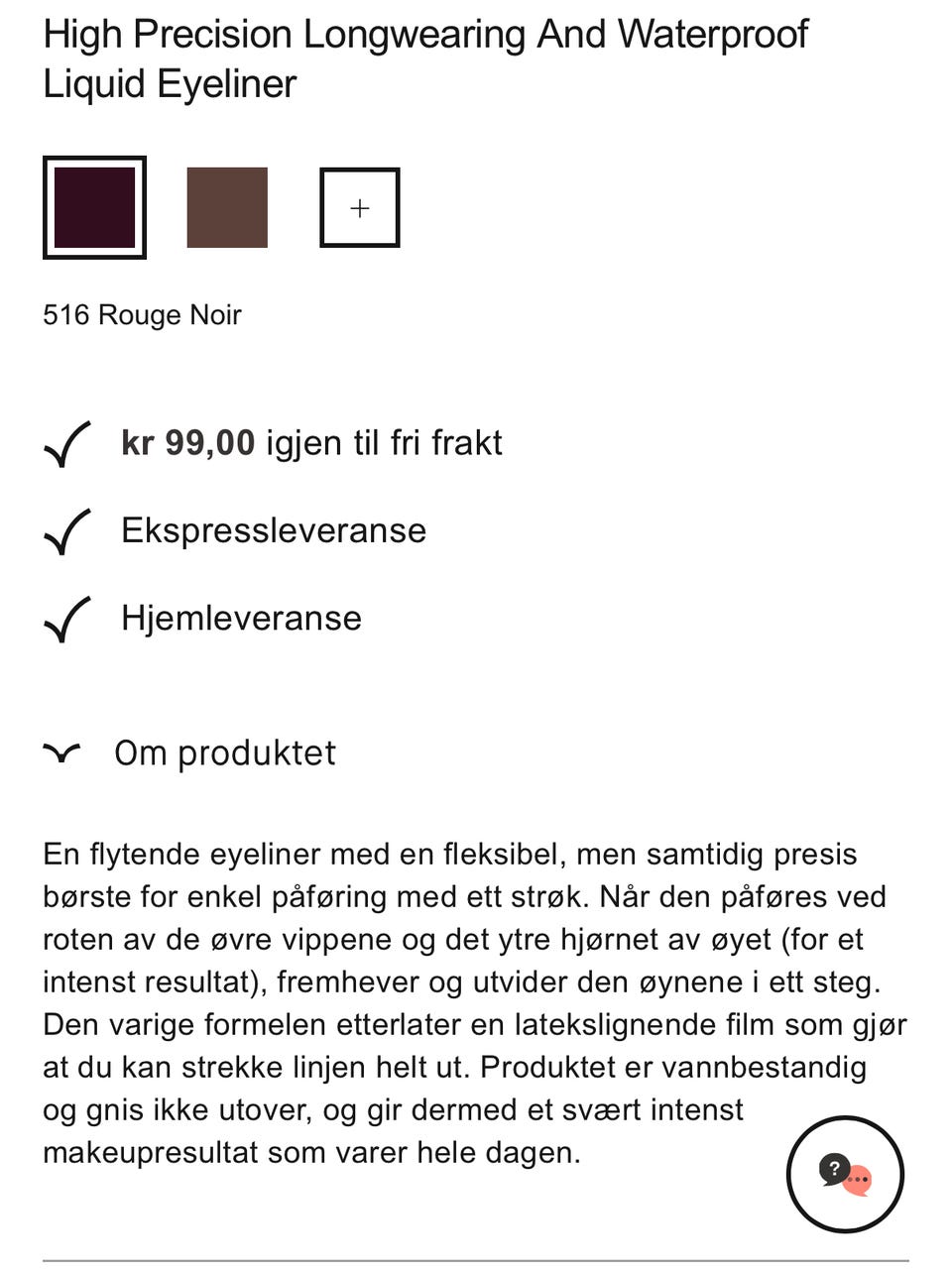The width and height of the screenshot is (952, 1270).
Task: Click Hjemleveranse delivery option
Action: tap(241, 619)
